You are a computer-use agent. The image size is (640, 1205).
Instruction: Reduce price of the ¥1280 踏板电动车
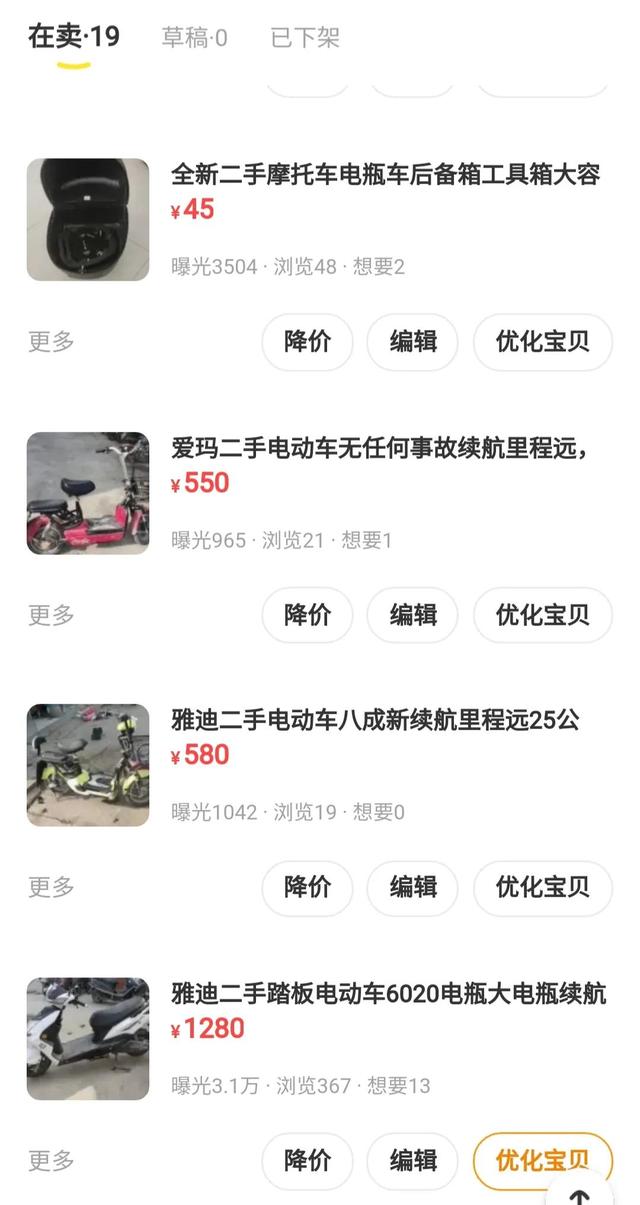(x=307, y=1160)
